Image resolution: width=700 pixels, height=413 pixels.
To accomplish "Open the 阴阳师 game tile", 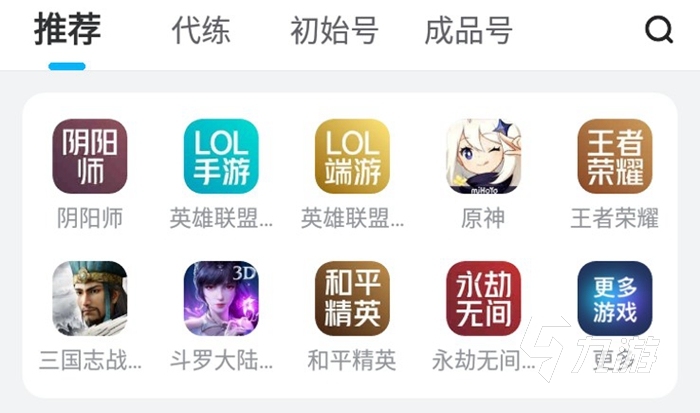I will [x=90, y=157].
